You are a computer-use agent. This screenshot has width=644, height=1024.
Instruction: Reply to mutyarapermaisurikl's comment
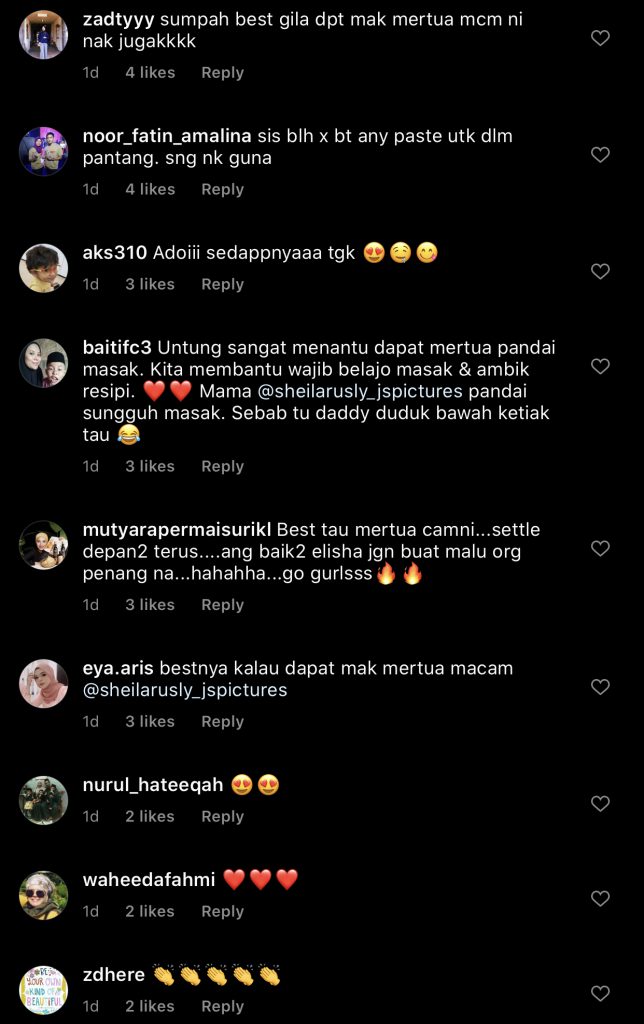(222, 605)
